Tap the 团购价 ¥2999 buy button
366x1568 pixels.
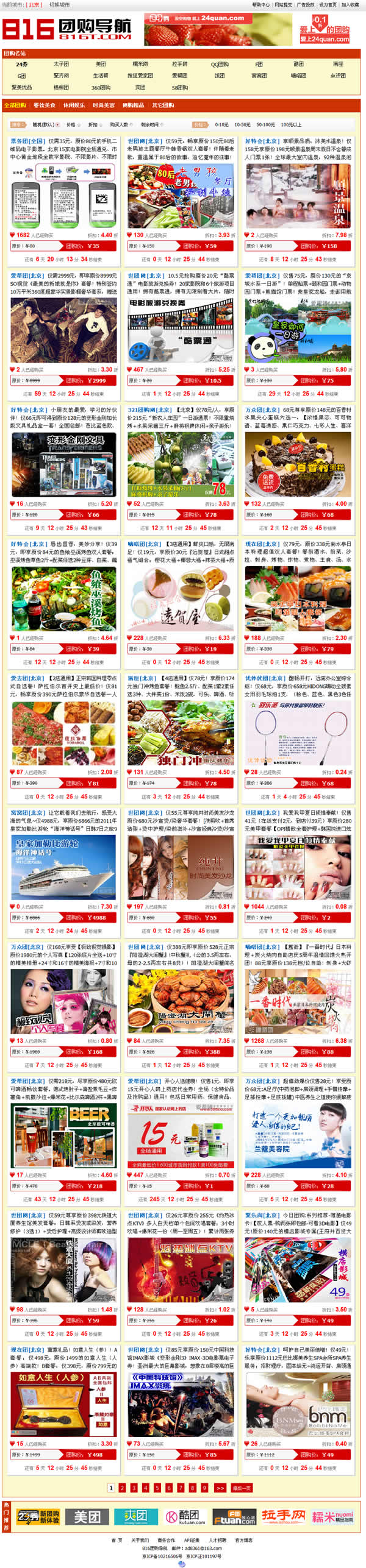90,380
